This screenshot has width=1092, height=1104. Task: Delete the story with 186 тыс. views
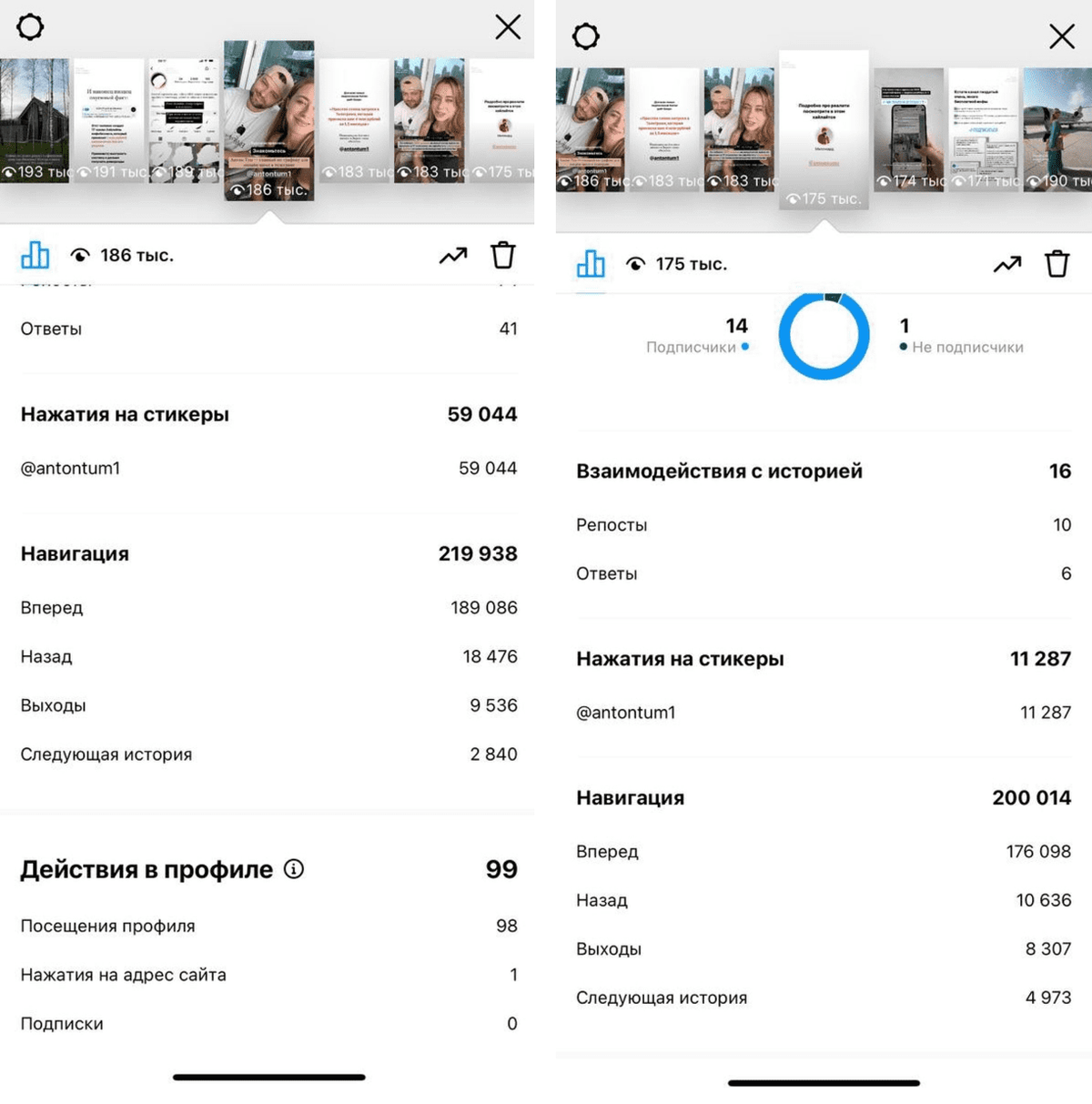point(503,256)
